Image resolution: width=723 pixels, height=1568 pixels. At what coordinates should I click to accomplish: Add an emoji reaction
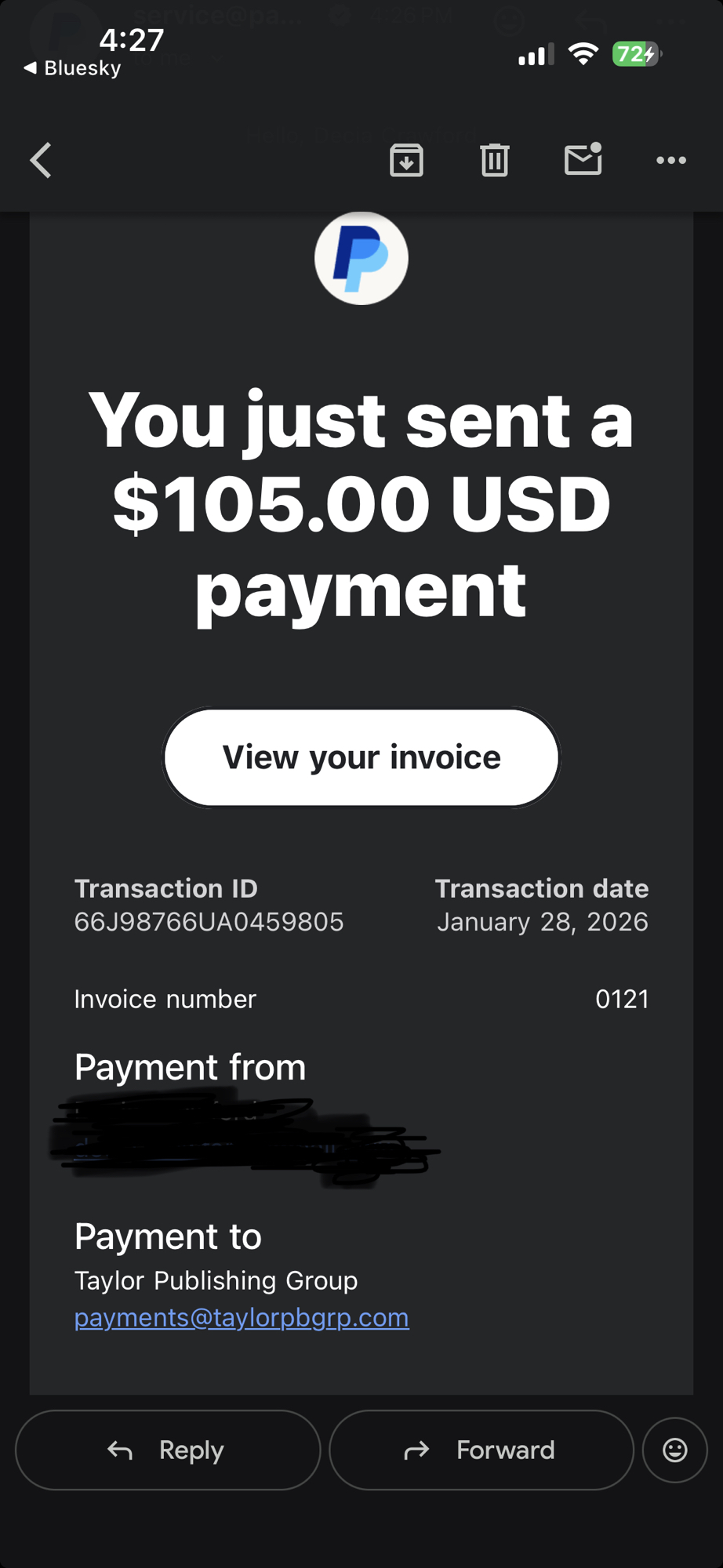pyautogui.click(x=674, y=1450)
